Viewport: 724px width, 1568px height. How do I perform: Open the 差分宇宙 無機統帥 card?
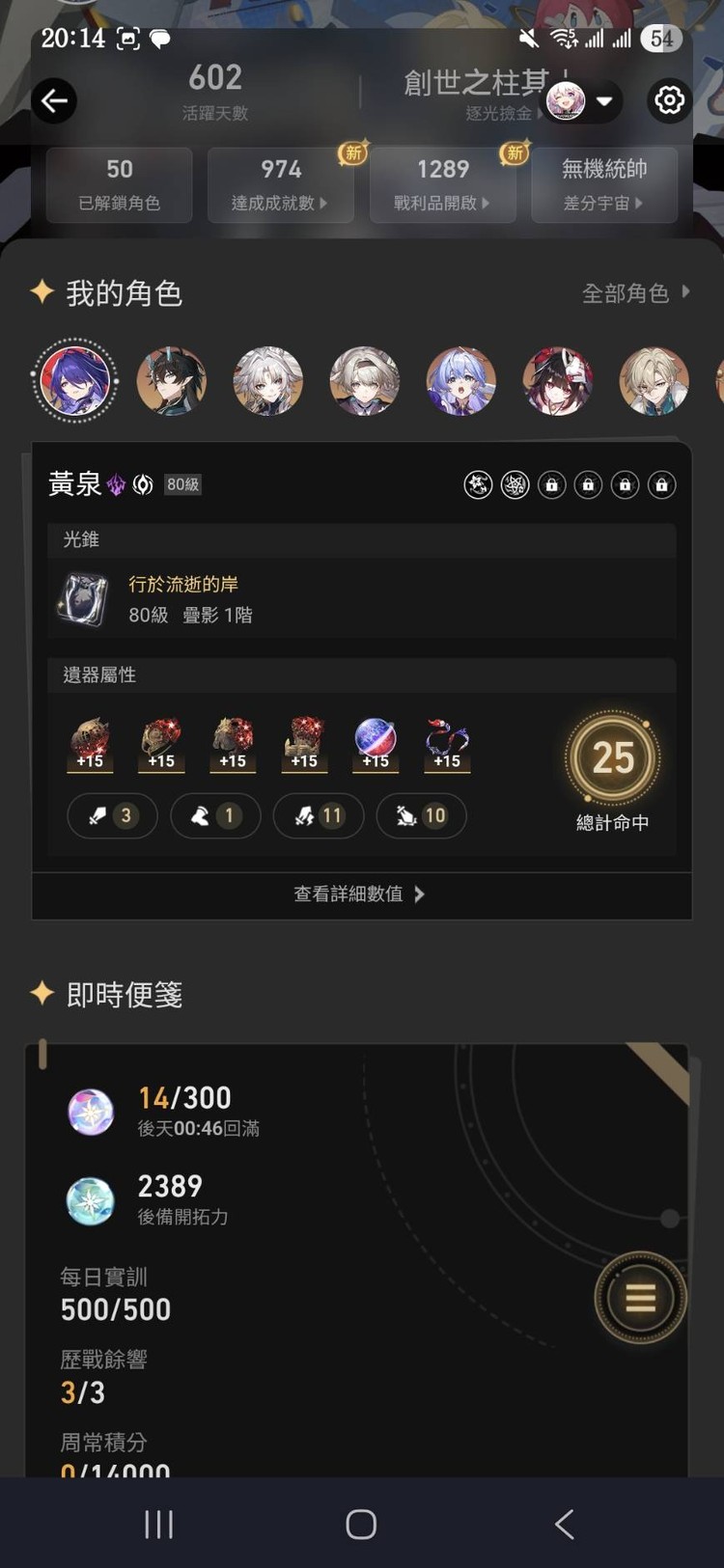pos(604,184)
